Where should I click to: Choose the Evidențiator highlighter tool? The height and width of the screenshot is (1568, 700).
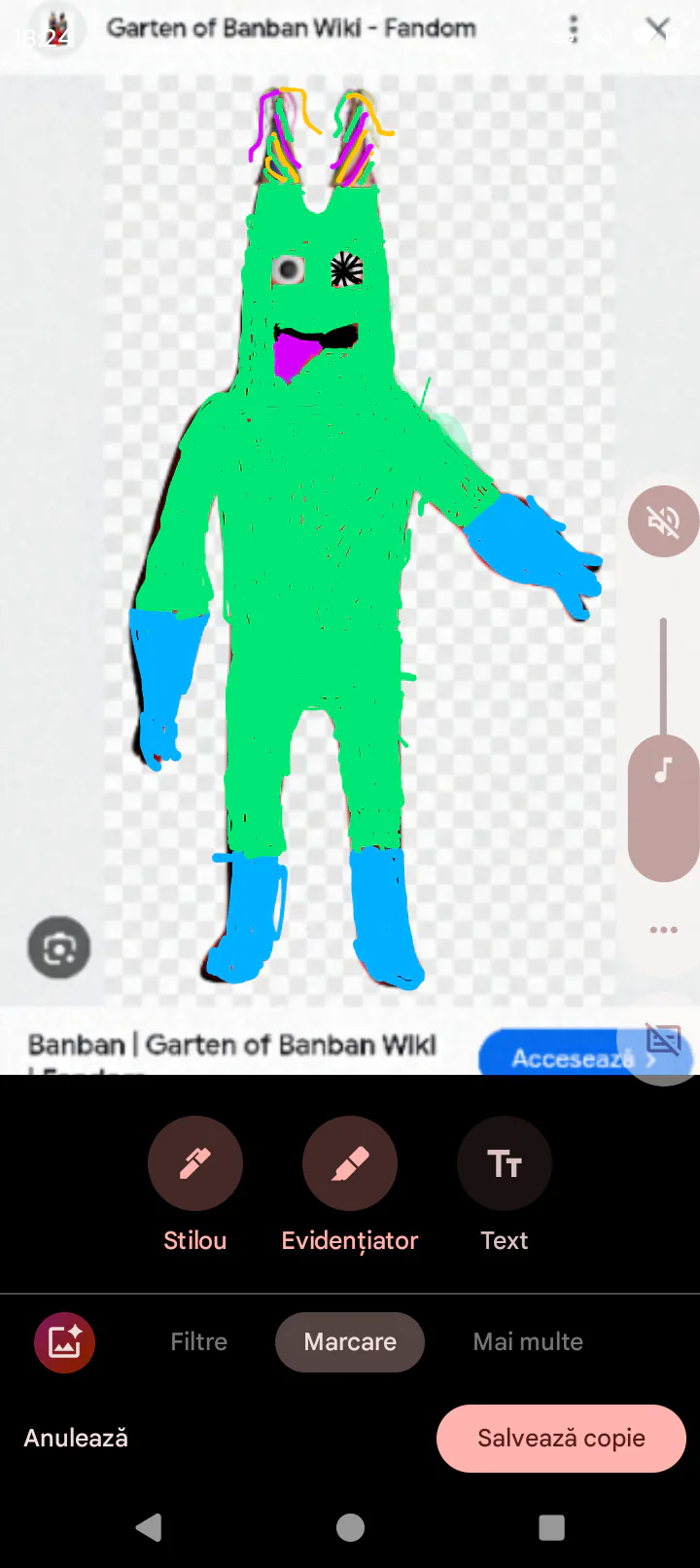[x=350, y=1163]
